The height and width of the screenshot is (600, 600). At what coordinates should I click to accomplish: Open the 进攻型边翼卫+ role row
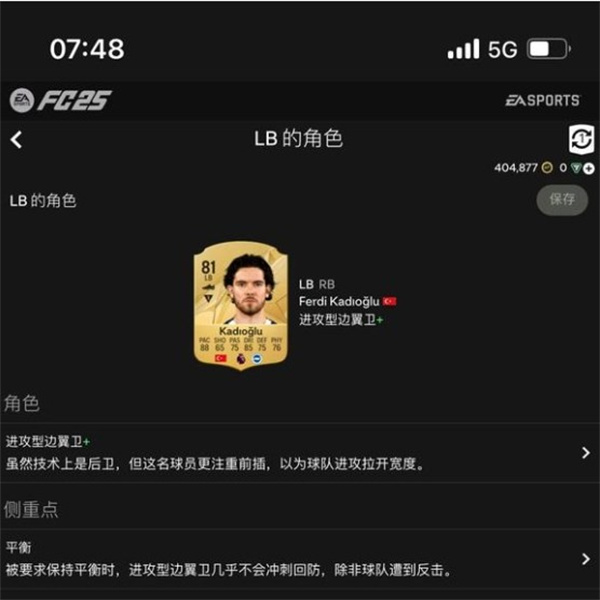pyautogui.click(x=300, y=453)
